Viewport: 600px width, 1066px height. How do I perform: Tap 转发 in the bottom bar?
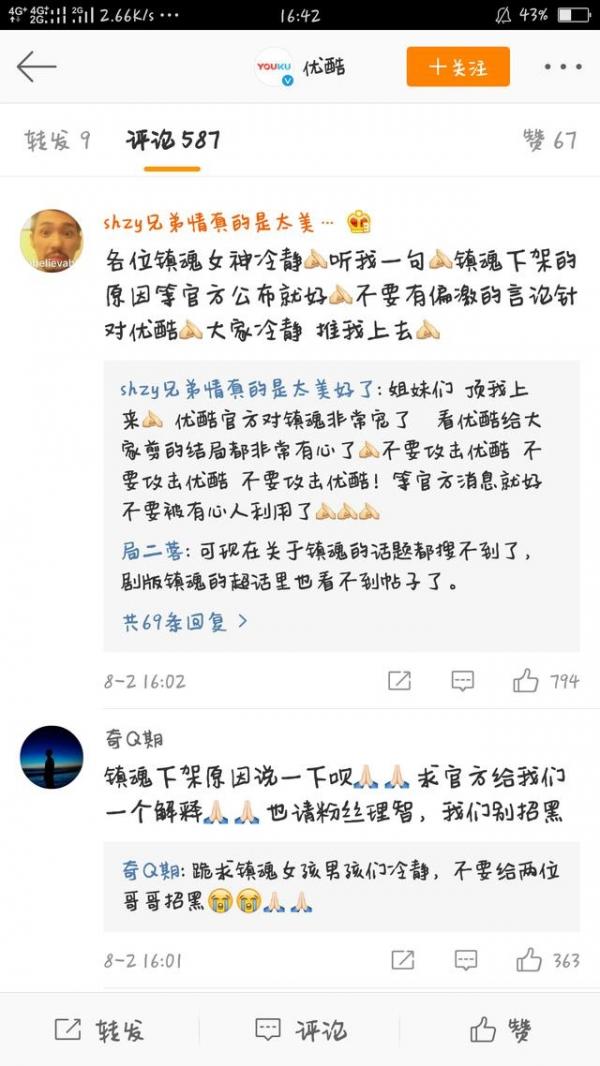[x=99, y=1030]
